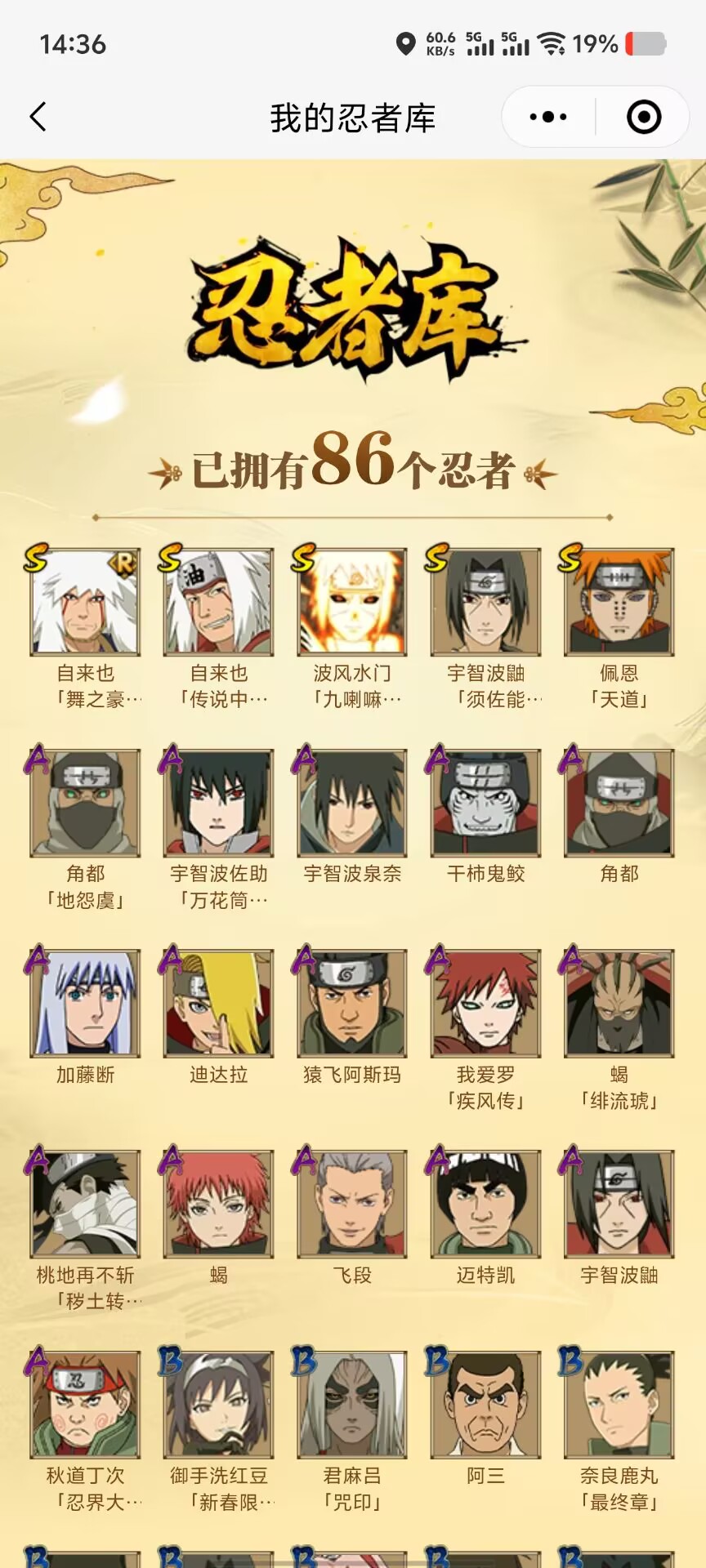Screen dimensions: 706x1568
Task: Open the 角都「地怨虞」ninja card
Action: (x=85, y=803)
